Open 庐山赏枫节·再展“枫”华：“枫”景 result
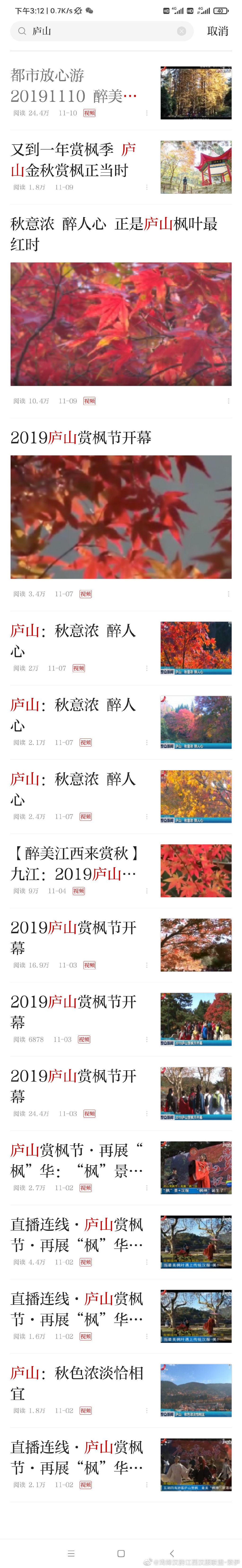This screenshot has width=242, height=1568. click(76, 1160)
